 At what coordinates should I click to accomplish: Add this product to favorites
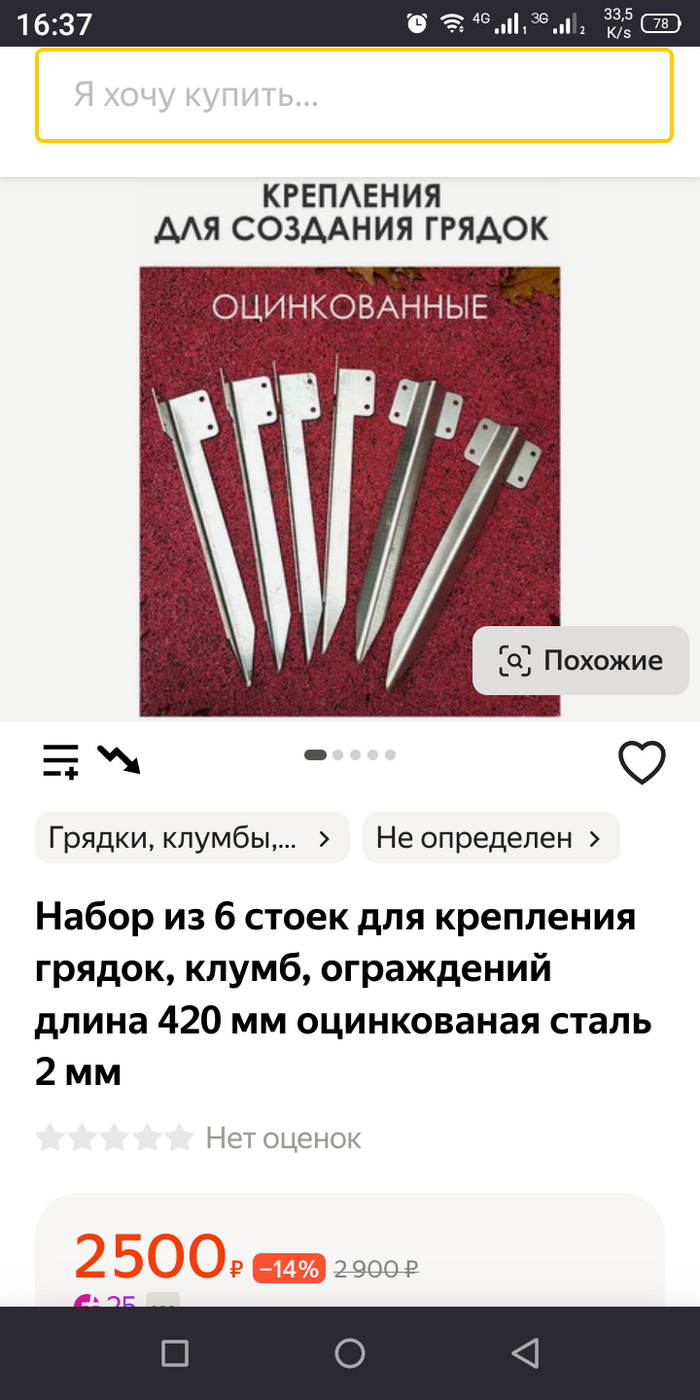click(642, 764)
